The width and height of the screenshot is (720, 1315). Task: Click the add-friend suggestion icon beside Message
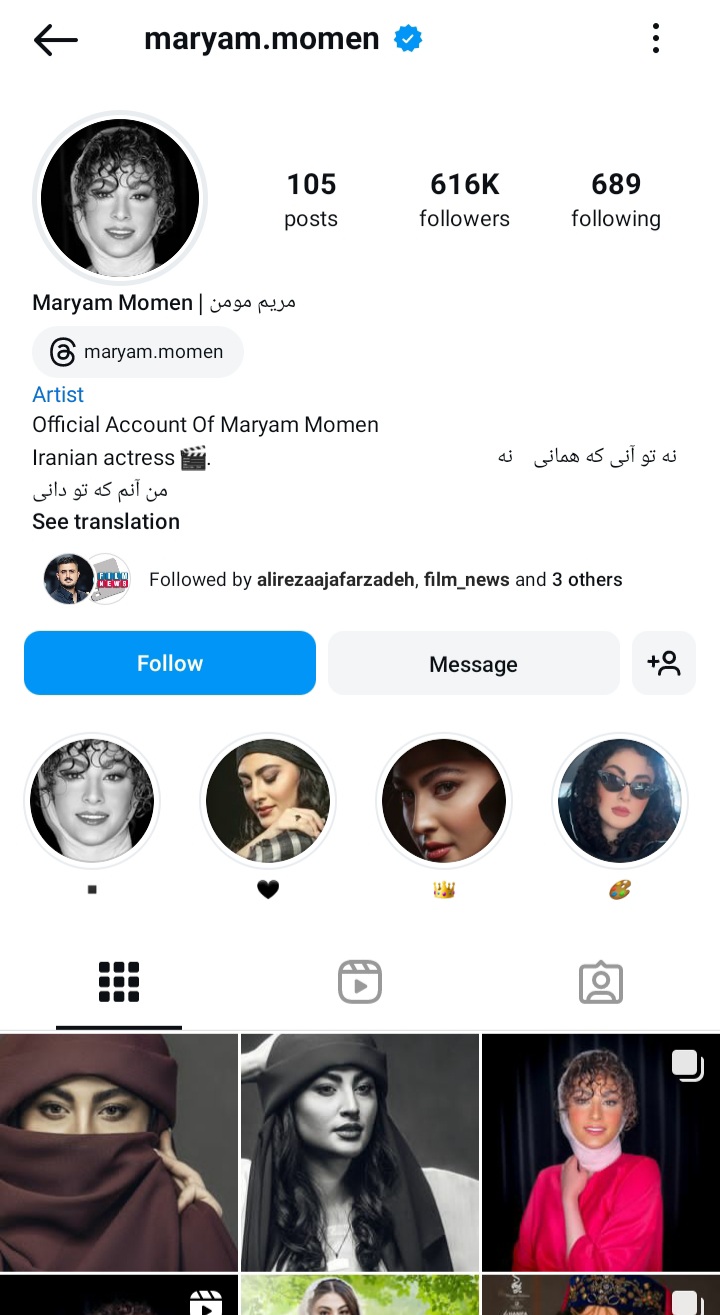664,662
